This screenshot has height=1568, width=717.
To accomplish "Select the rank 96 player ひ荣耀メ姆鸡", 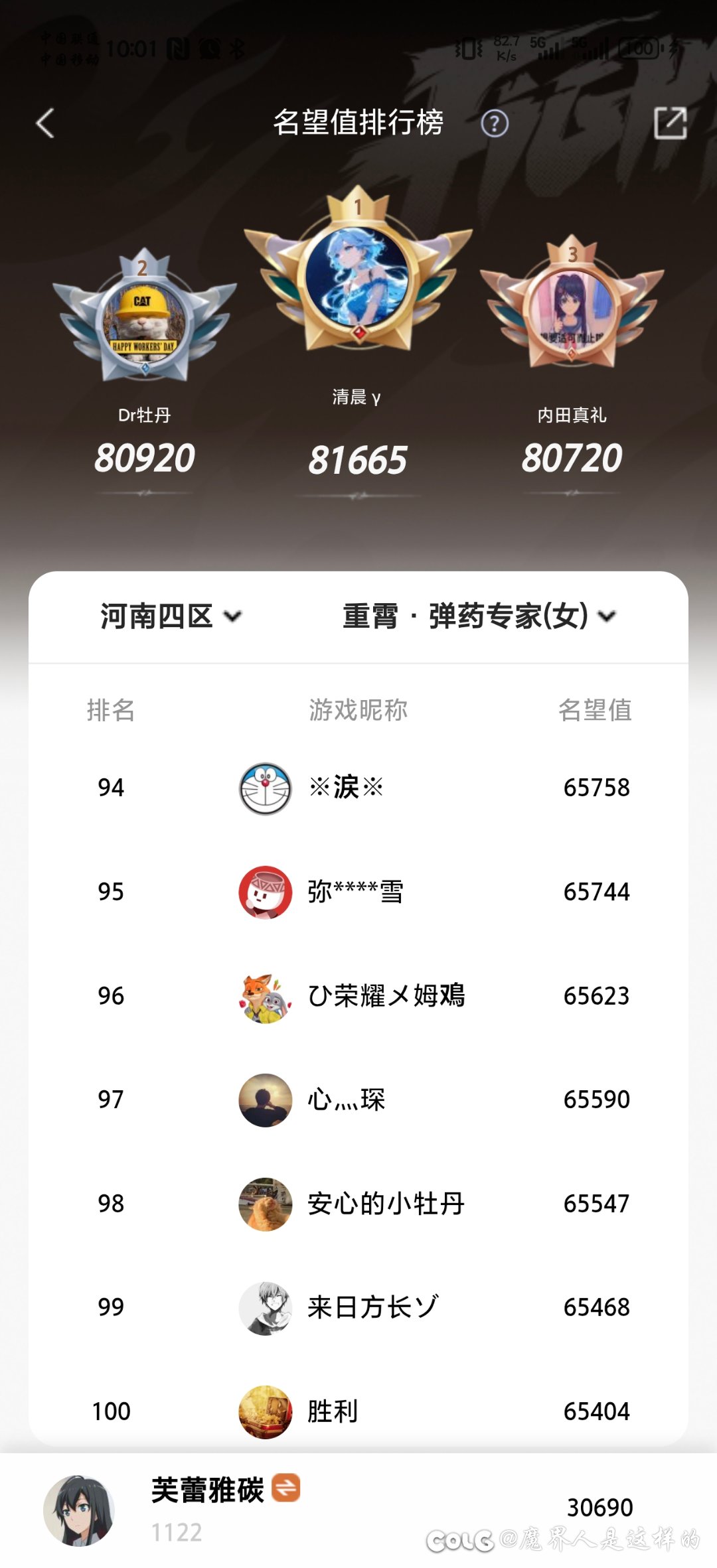I will pos(358,995).
